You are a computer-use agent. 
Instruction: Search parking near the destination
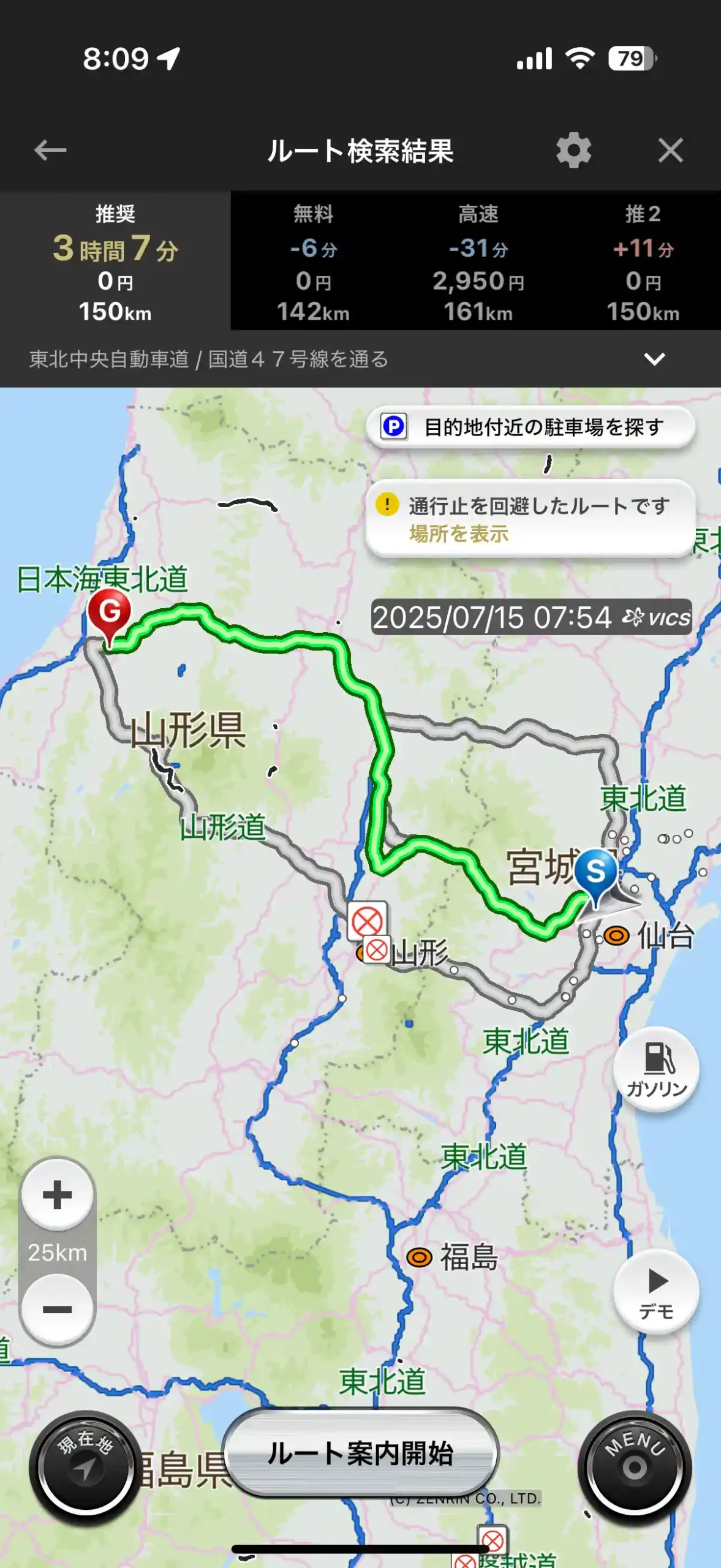530,427
